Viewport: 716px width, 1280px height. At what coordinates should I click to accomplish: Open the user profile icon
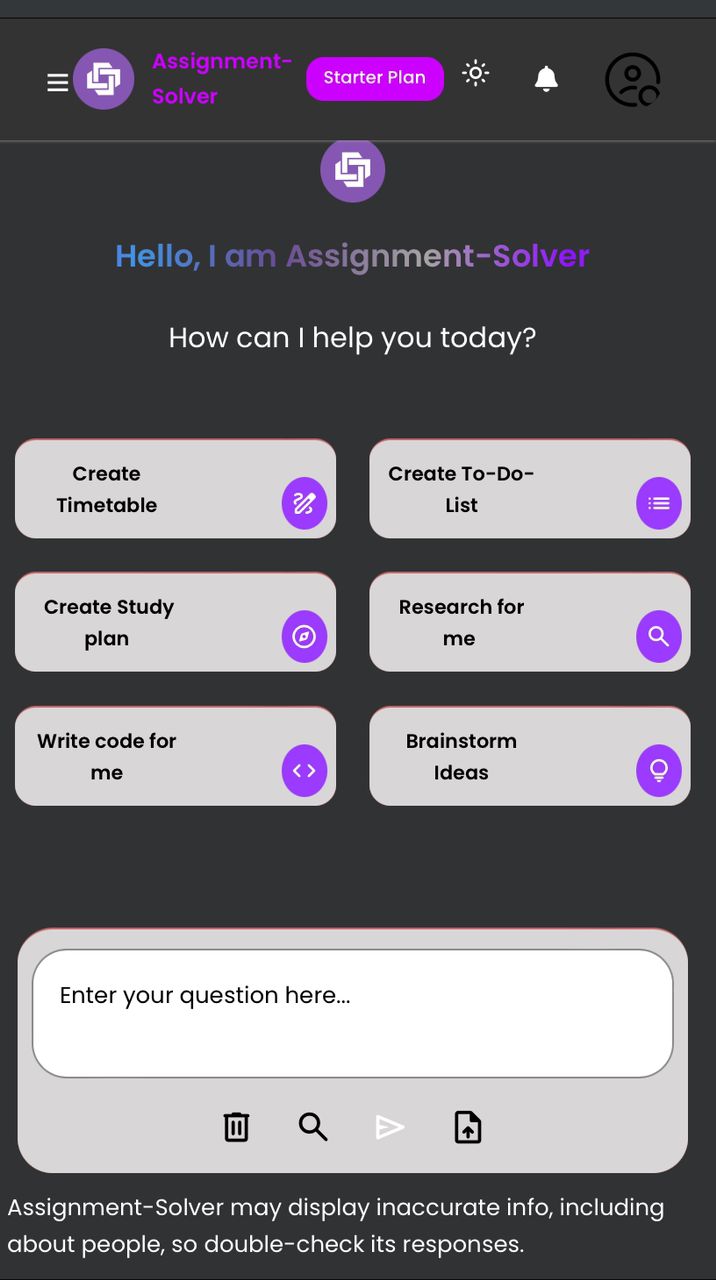click(x=632, y=80)
